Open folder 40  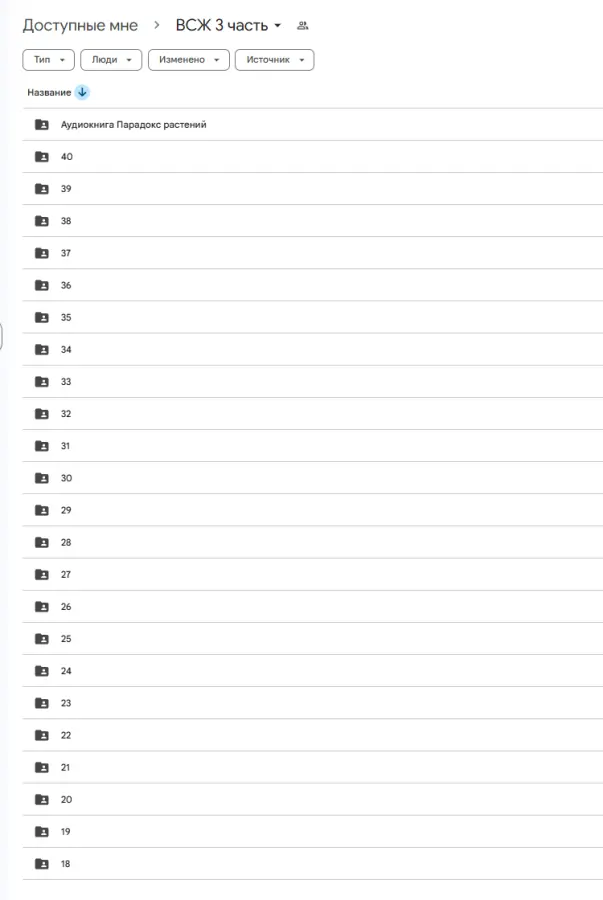67,157
